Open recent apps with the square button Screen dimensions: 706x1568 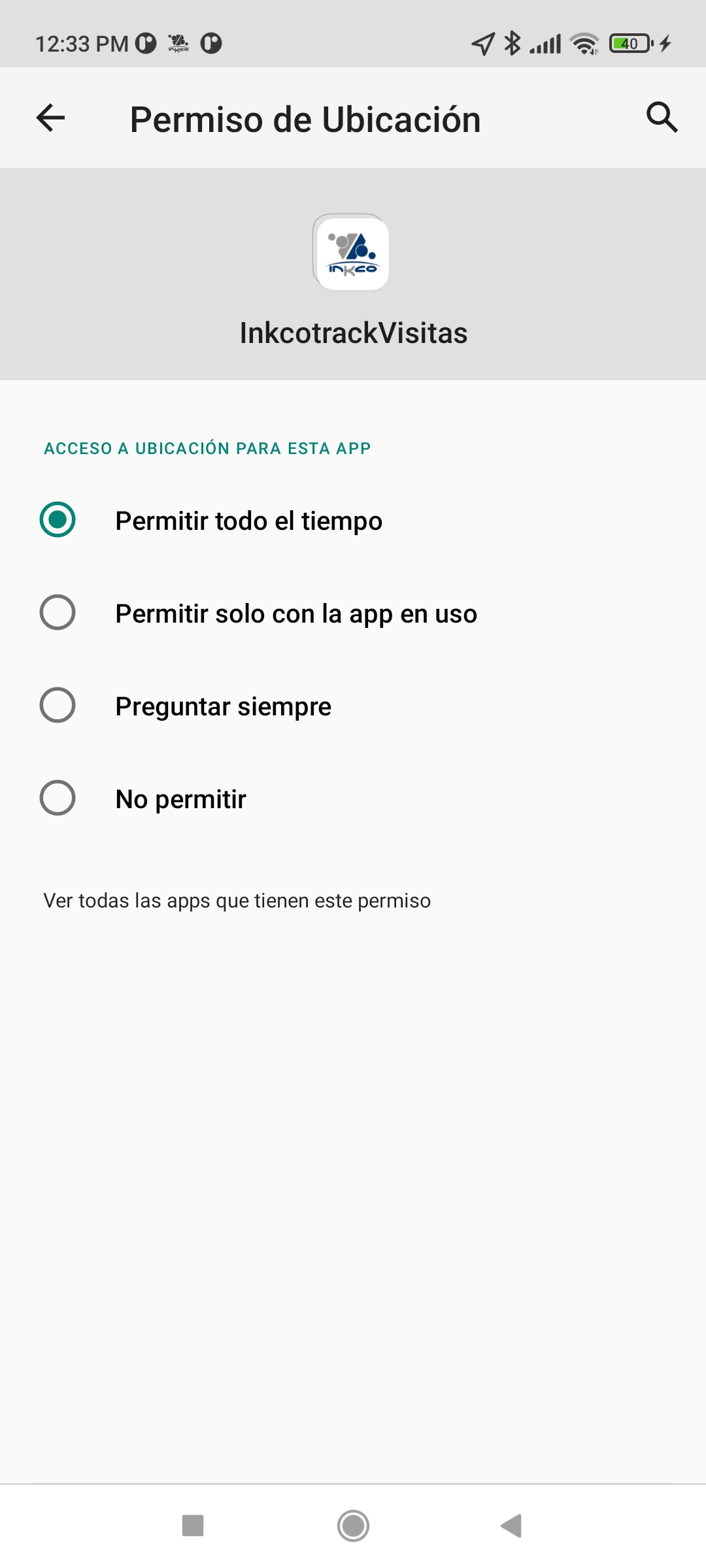tap(193, 1526)
